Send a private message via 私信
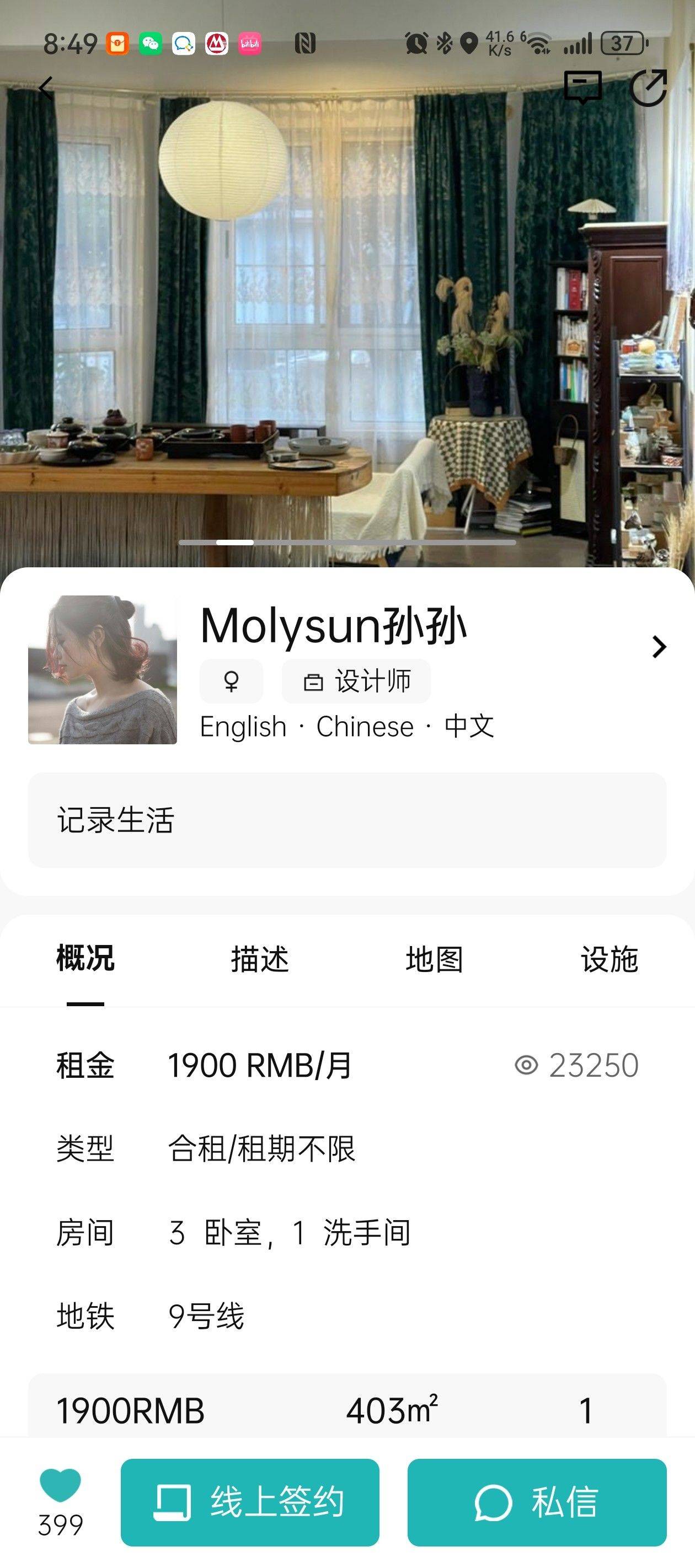Image resolution: width=695 pixels, height=1568 pixels. pos(537,1502)
